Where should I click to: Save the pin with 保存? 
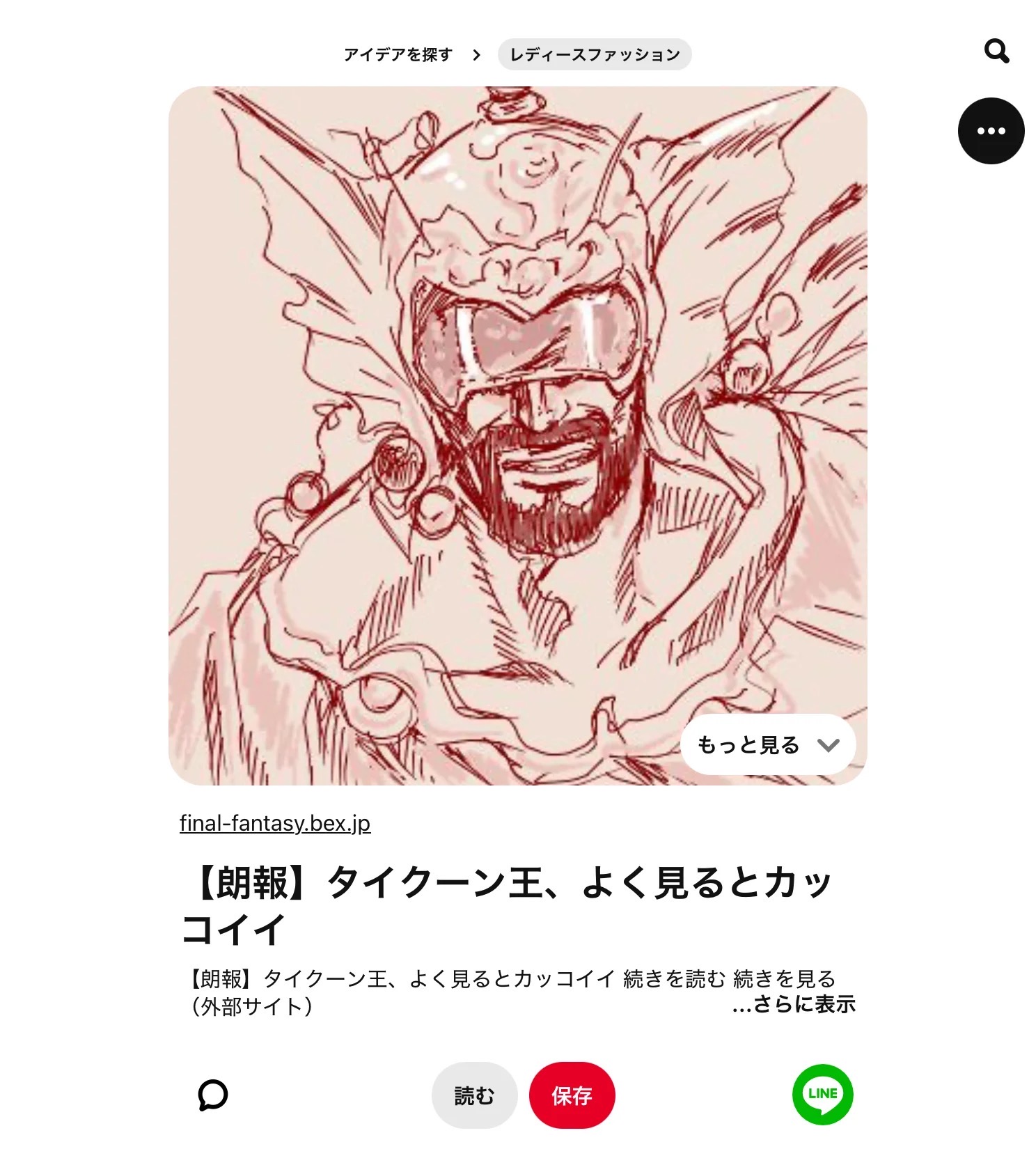[x=572, y=1095]
